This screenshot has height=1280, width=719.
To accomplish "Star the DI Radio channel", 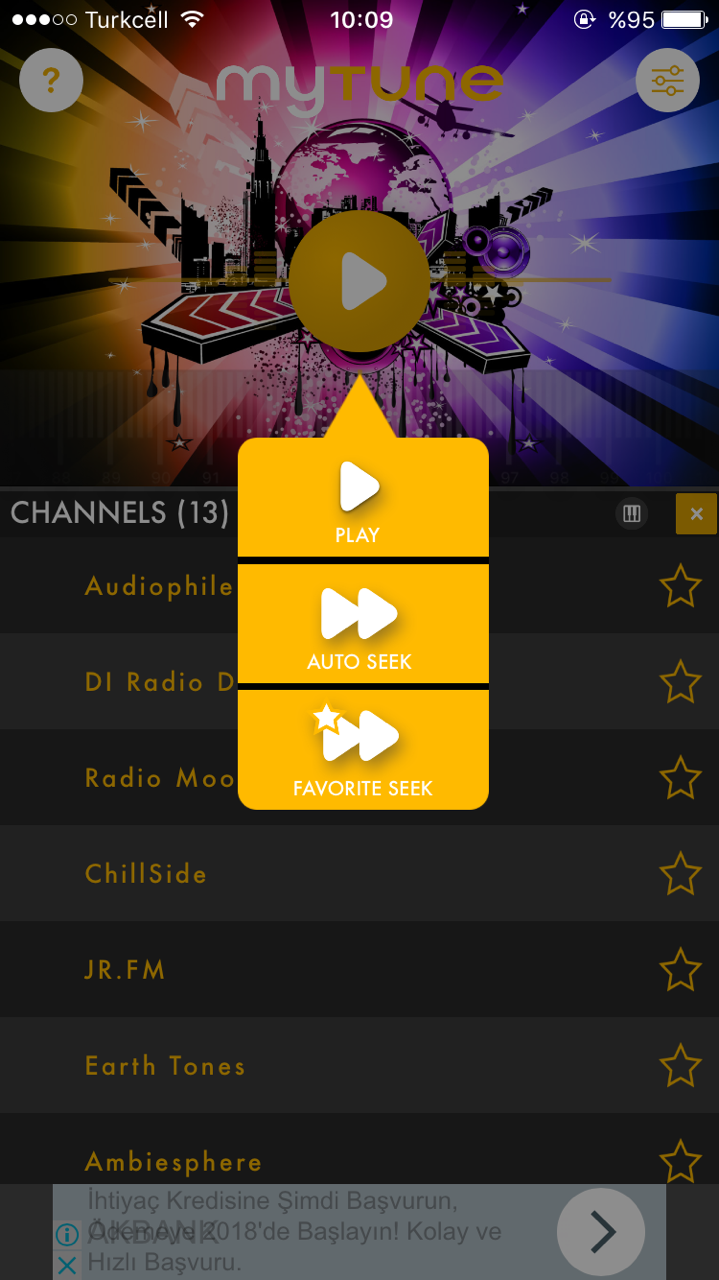I will [680, 682].
